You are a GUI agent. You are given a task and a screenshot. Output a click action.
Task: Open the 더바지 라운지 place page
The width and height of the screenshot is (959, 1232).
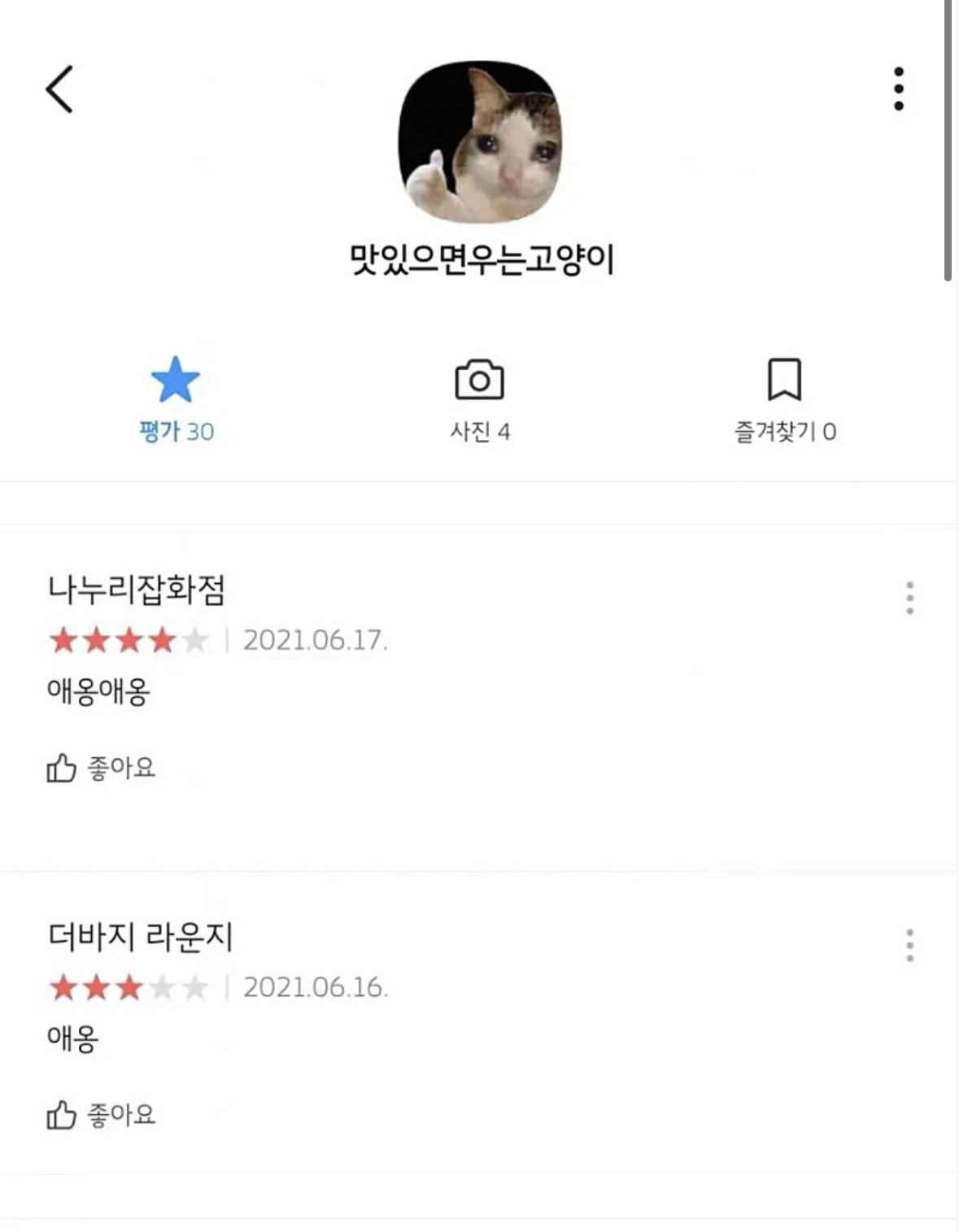(142, 936)
